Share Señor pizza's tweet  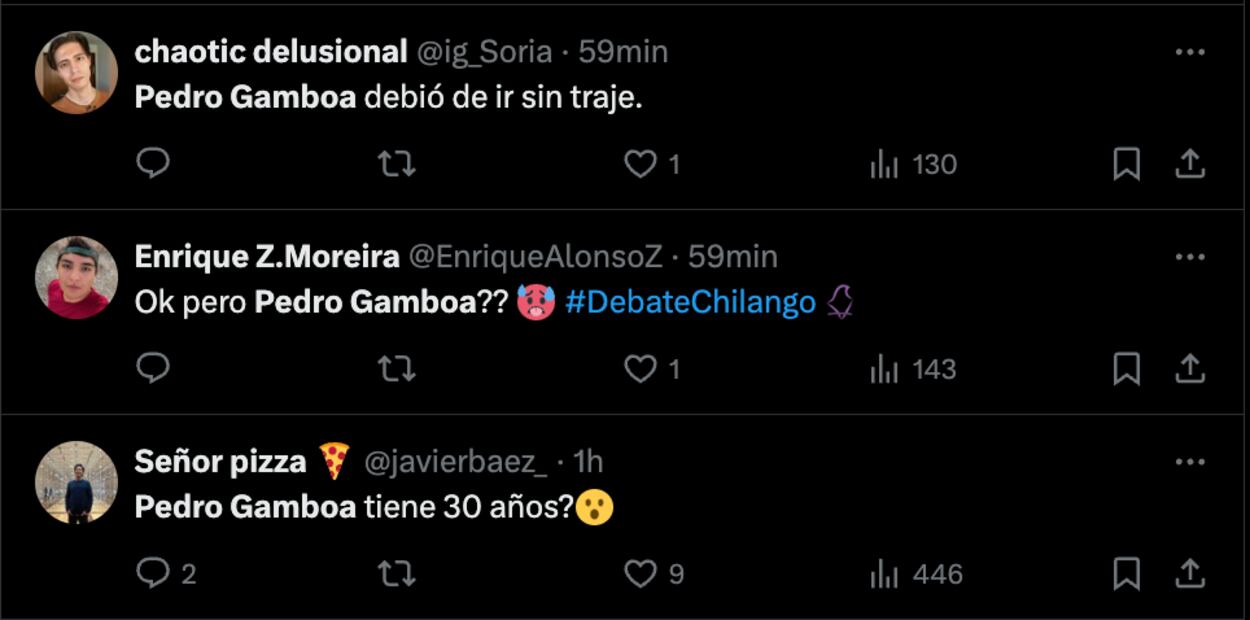point(1189,574)
